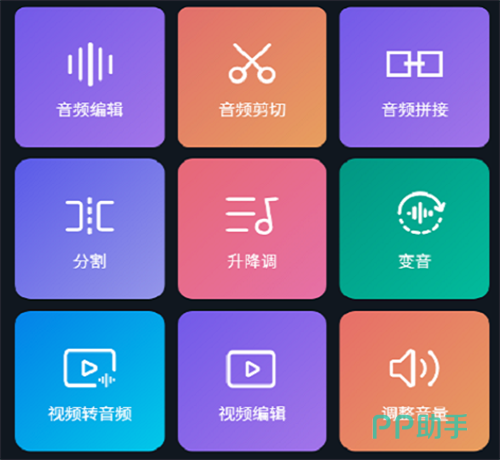Open the 音频编辑 audio editing tile
Viewport: 500px width, 460px height.
click(x=90, y=77)
